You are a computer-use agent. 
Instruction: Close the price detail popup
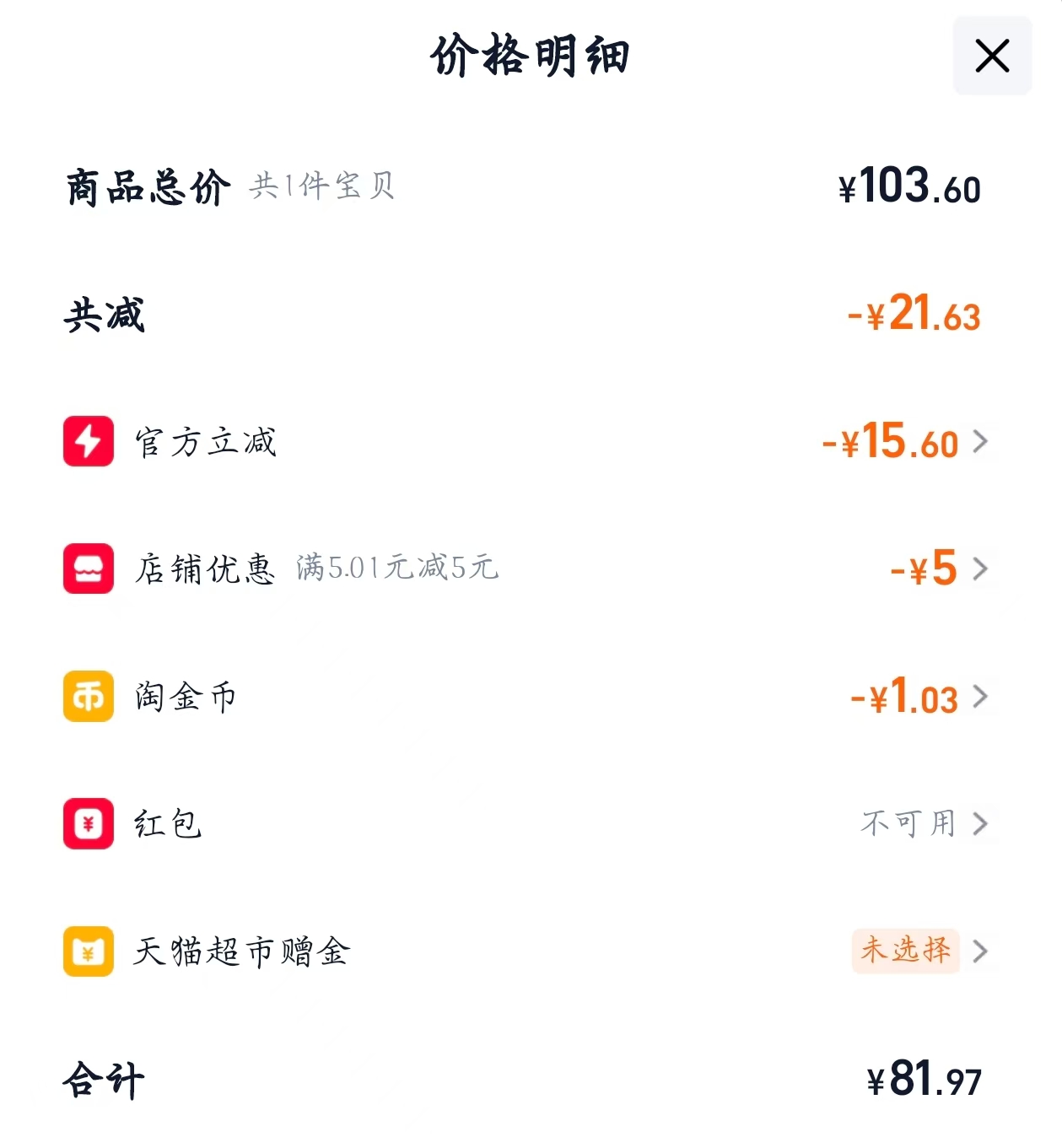click(992, 56)
